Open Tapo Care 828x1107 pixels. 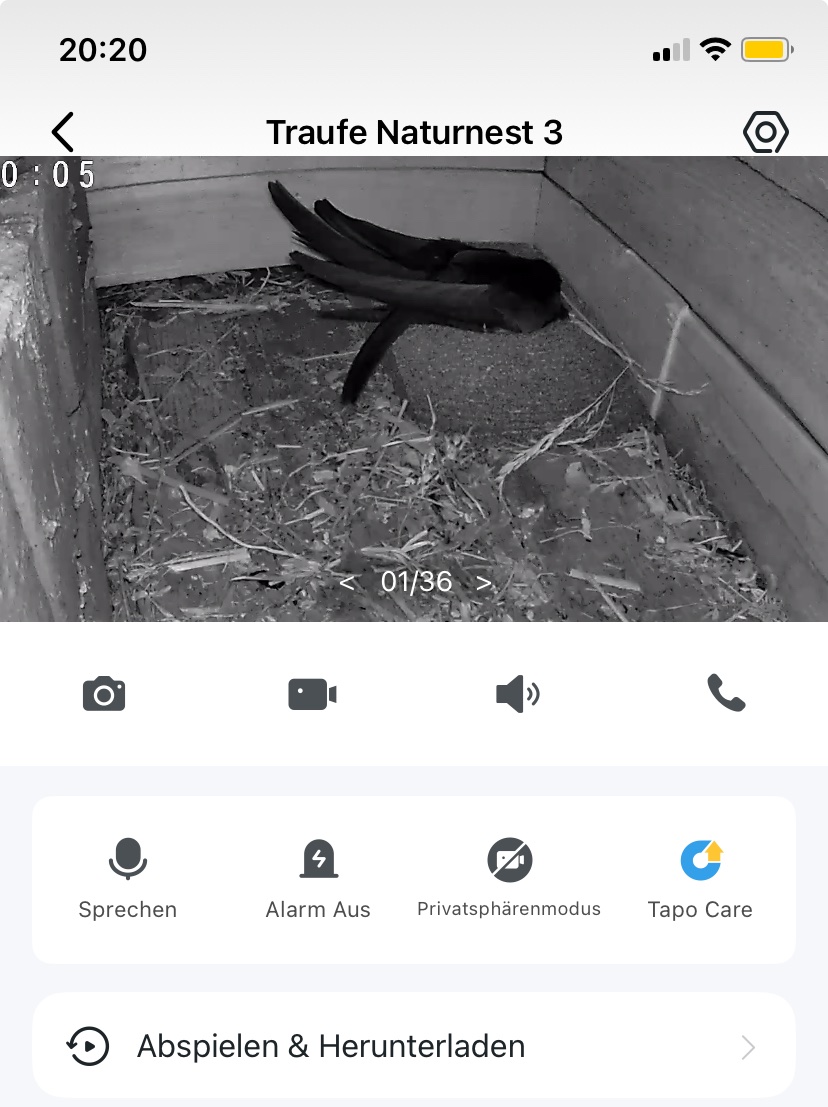pyautogui.click(x=700, y=879)
